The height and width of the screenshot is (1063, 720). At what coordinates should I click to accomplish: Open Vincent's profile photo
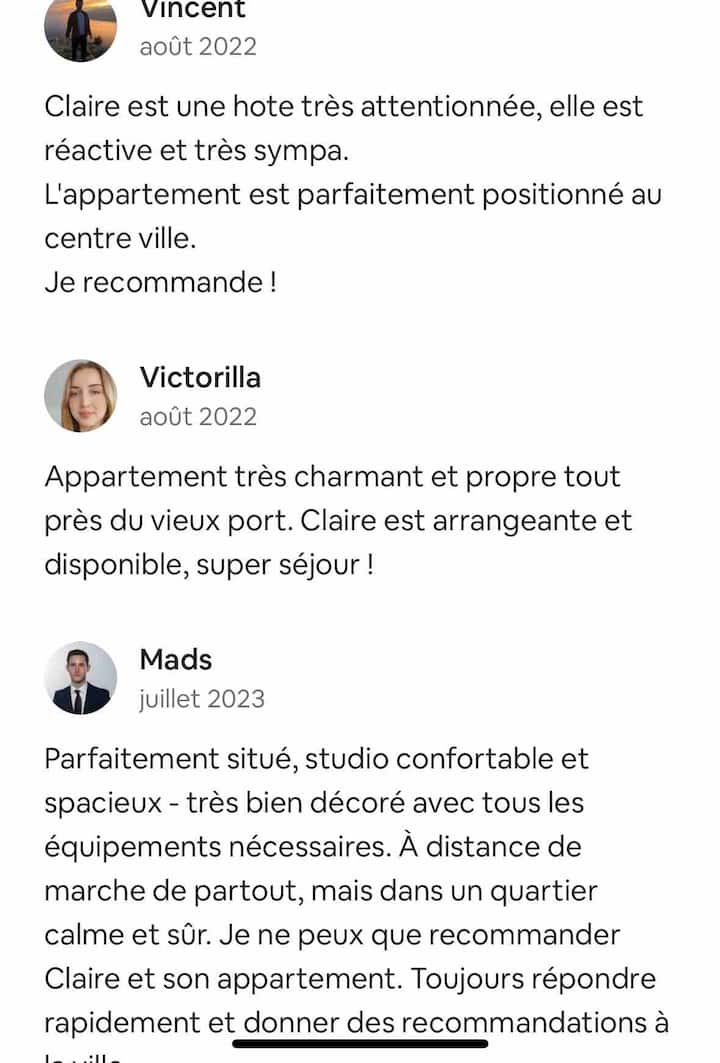point(80,28)
